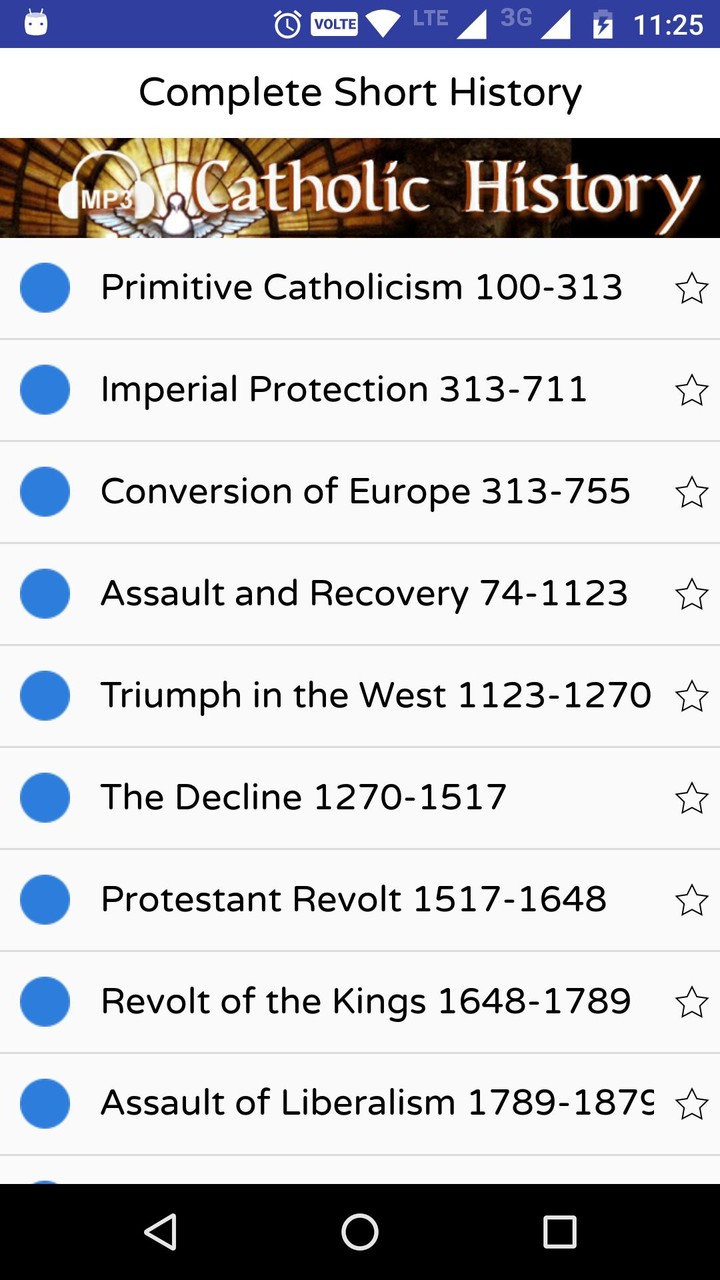This screenshot has height=1280, width=720.
Task: Tap the Catholic History banner image
Action: tap(360, 186)
